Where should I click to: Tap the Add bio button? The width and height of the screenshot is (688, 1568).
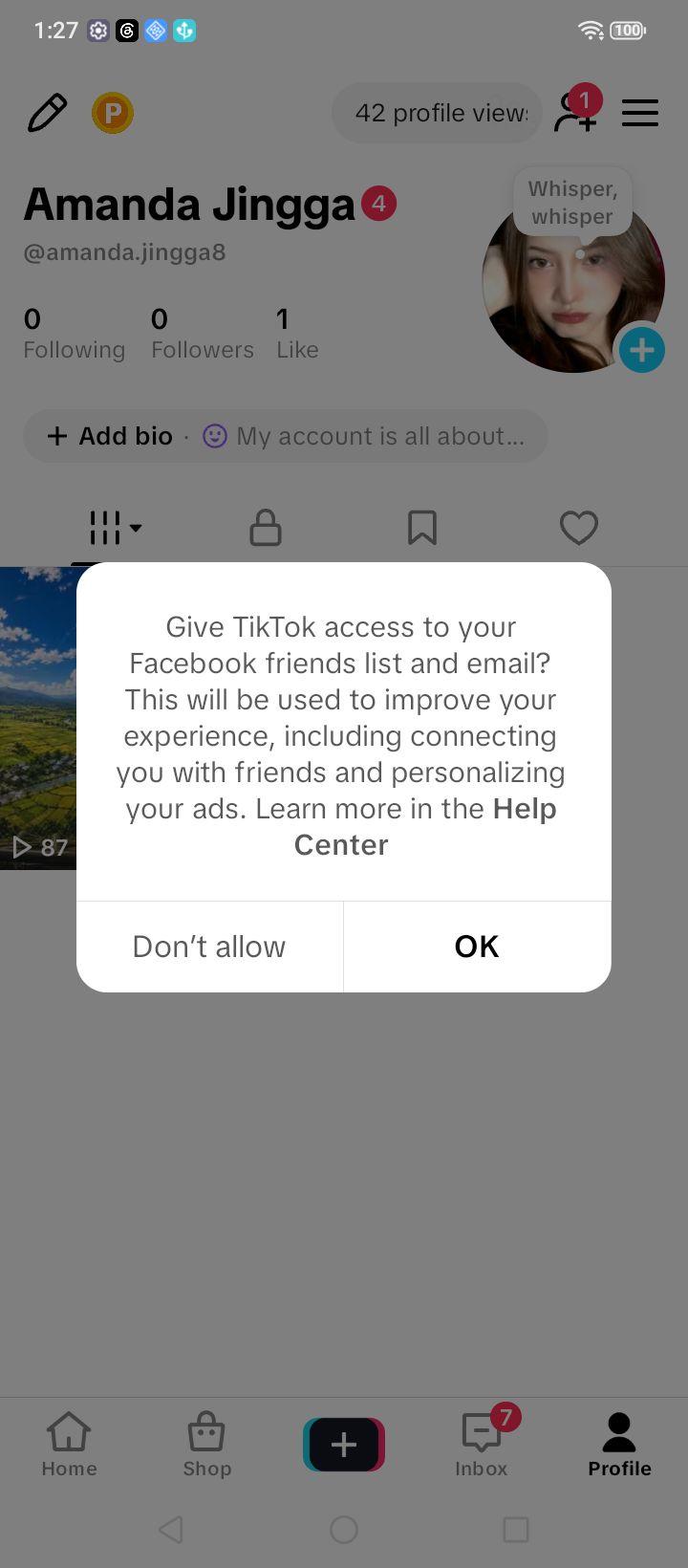[x=110, y=436]
